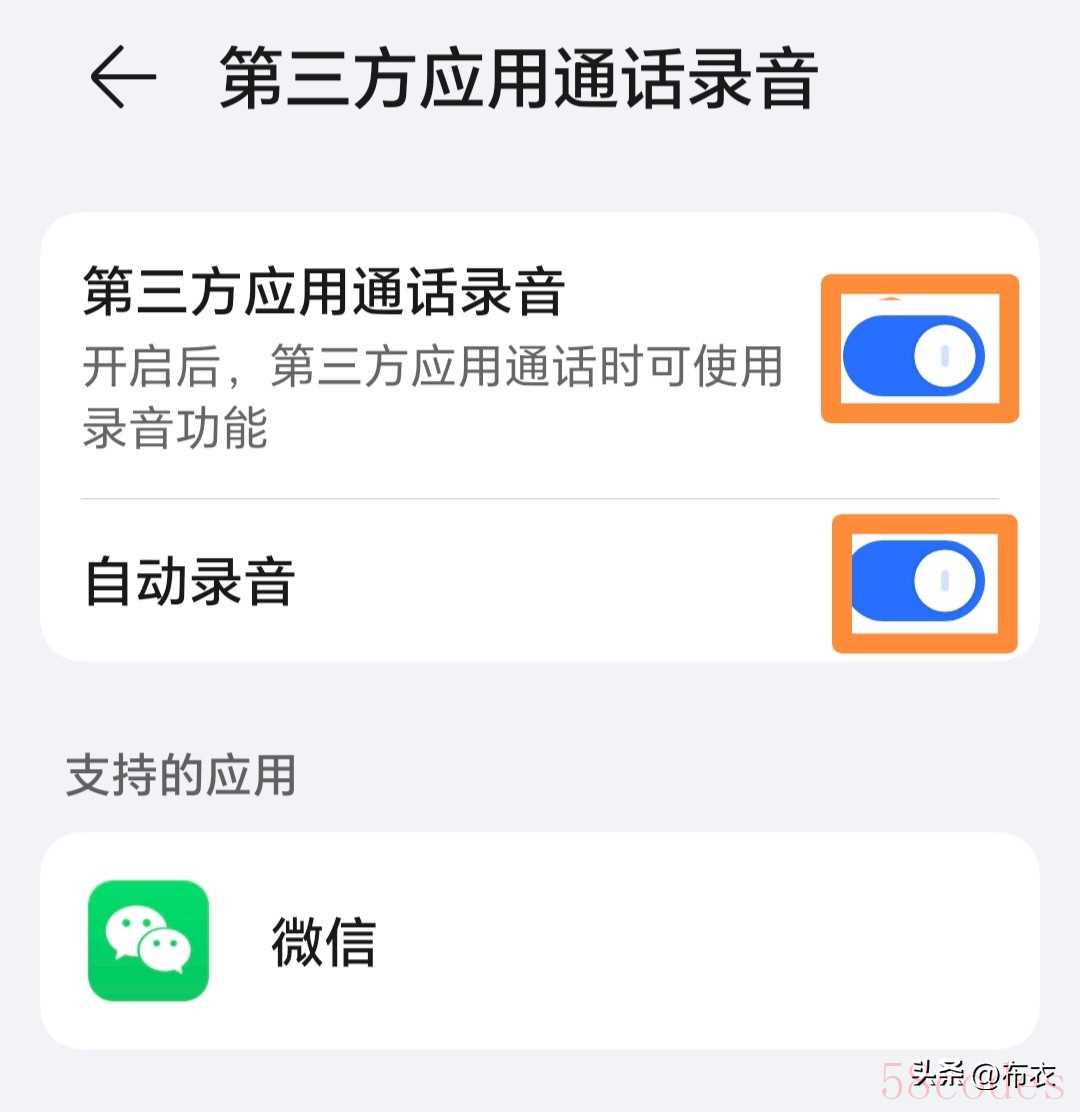Go back using the top-left arrow
Screen dimensions: 1080x1112
(122, 76)
